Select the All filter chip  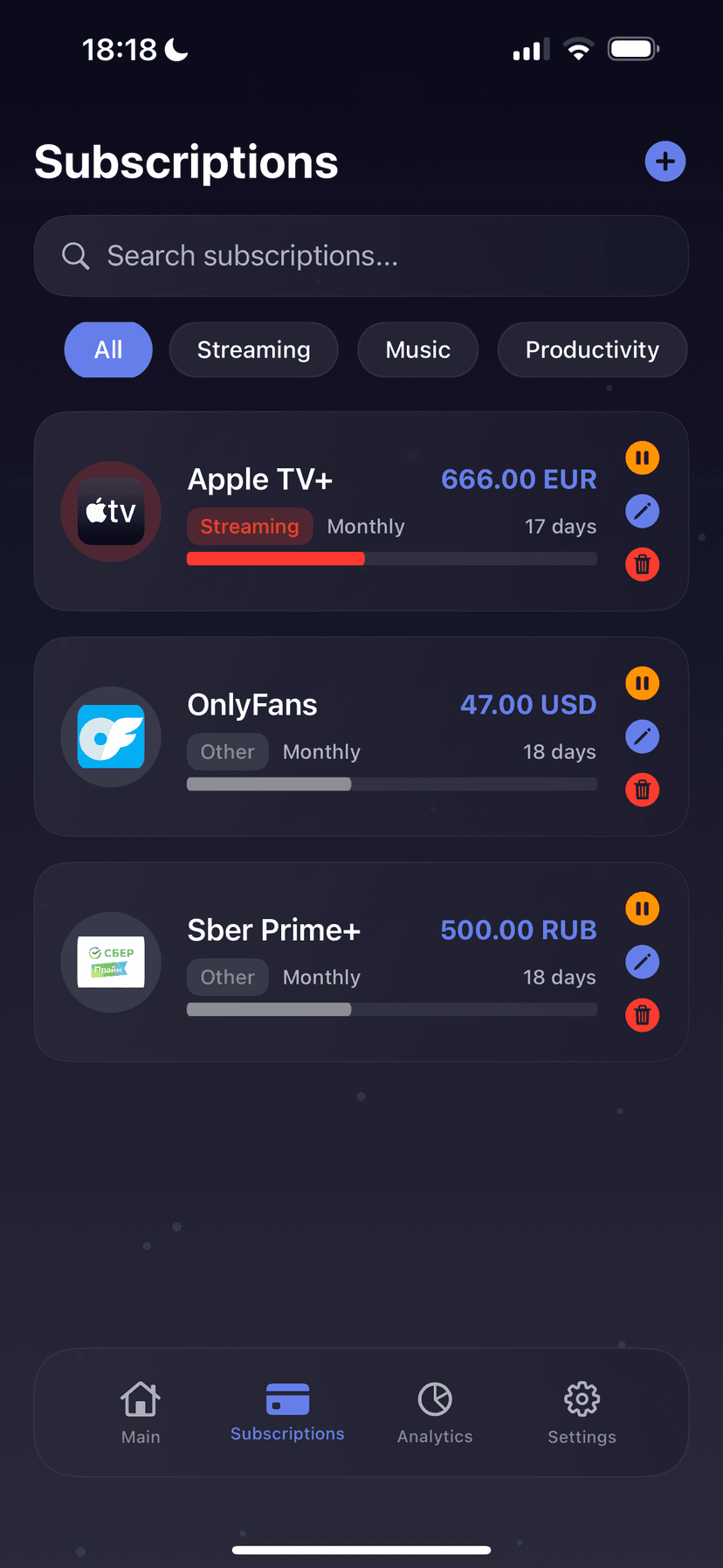(x=108, y=350)
